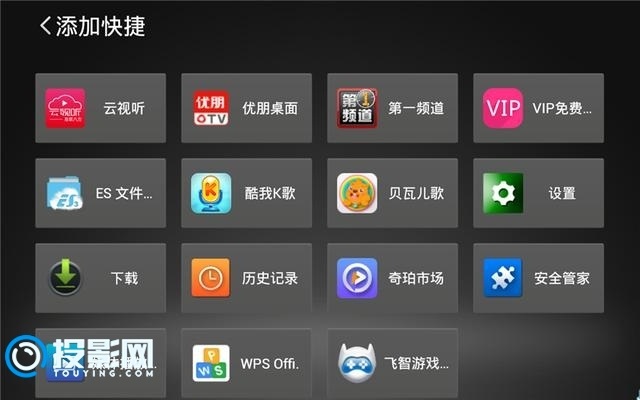
Task: Add WPS Office shortcut
Action: point(246,363)
